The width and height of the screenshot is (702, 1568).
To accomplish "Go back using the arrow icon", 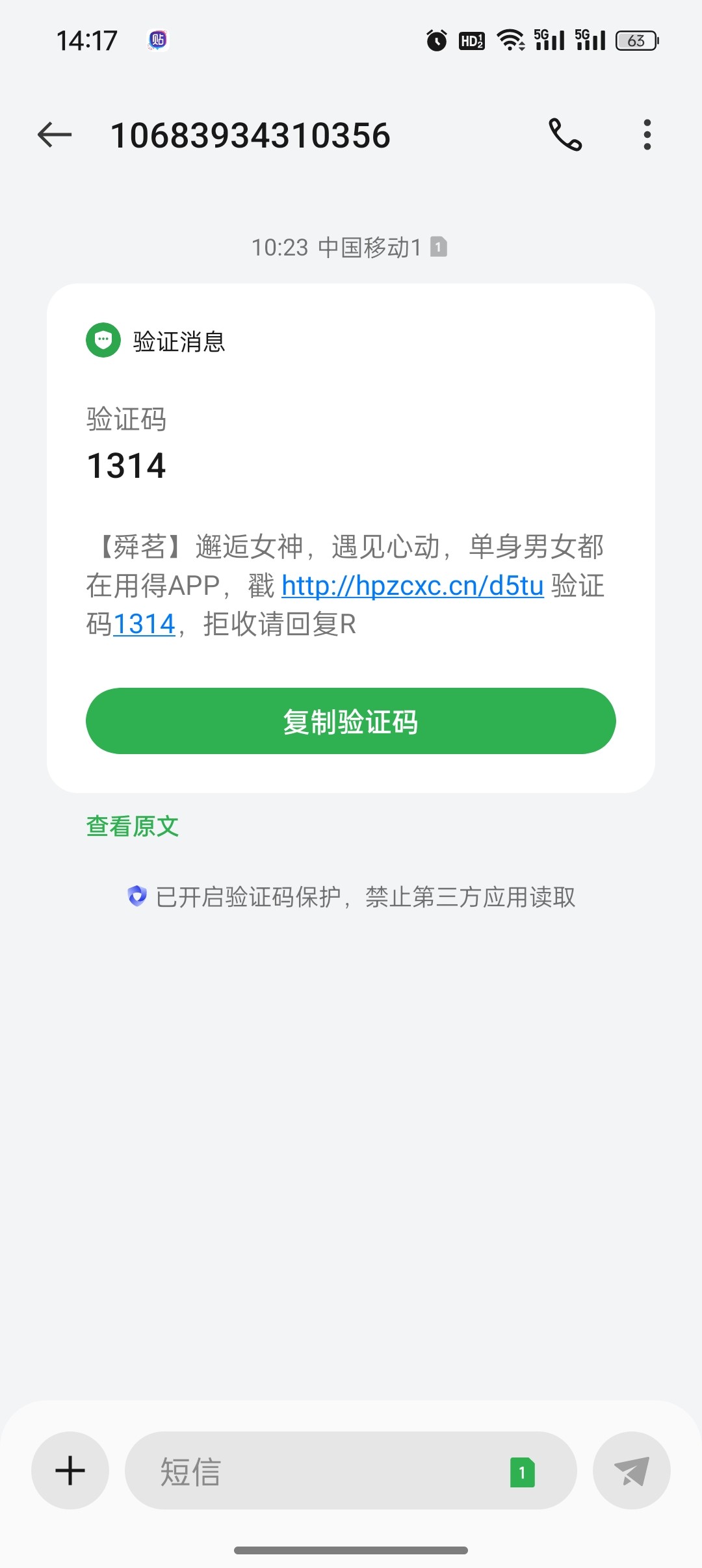I will [x=55, y=135].
